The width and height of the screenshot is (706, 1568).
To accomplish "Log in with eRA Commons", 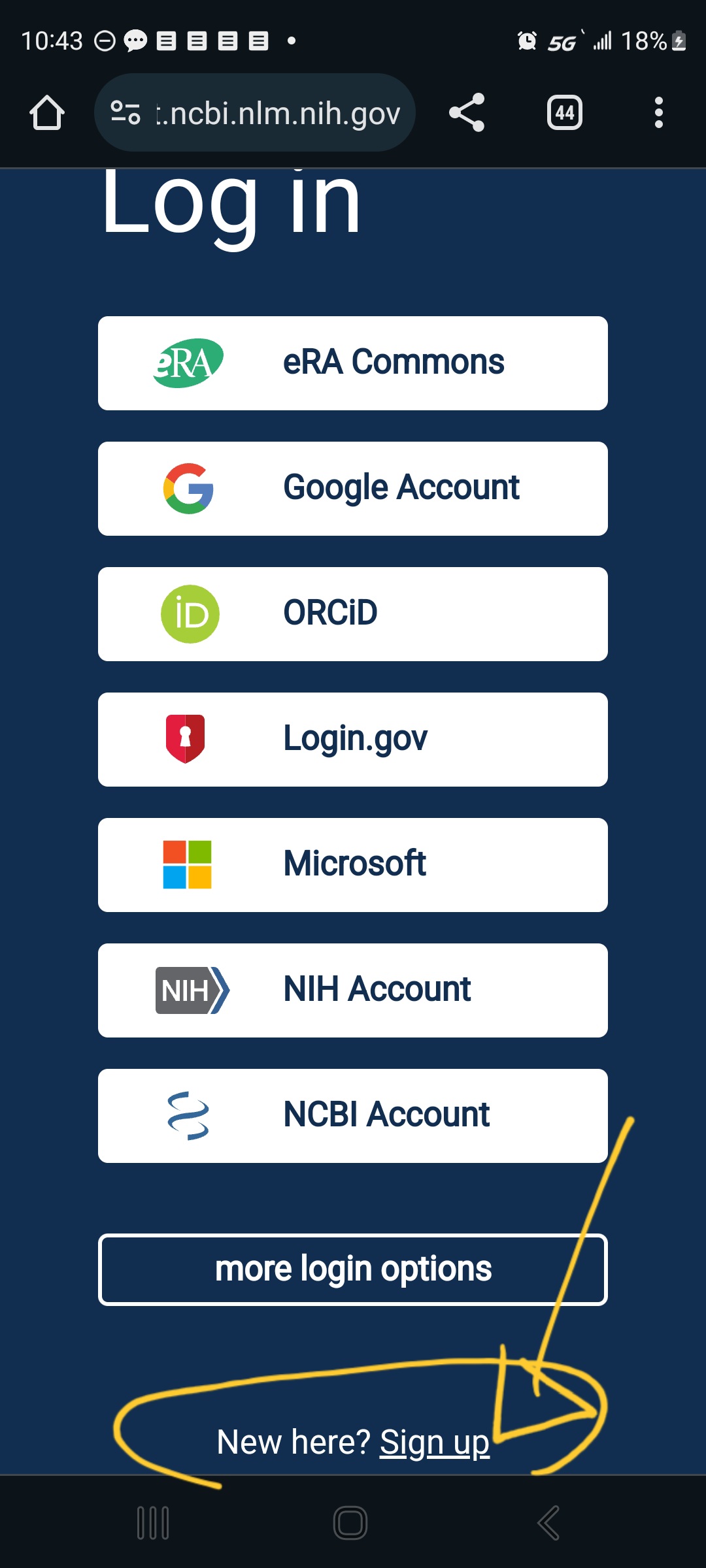I will click(353, 363).
